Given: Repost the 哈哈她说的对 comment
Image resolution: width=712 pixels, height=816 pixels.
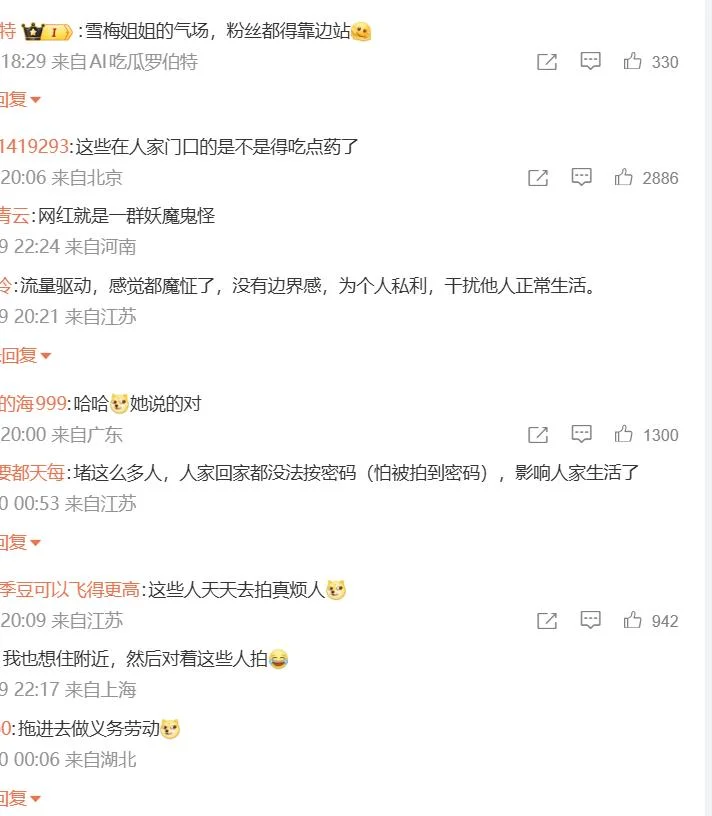Looking at the screenshot, I should click(538, 435).
